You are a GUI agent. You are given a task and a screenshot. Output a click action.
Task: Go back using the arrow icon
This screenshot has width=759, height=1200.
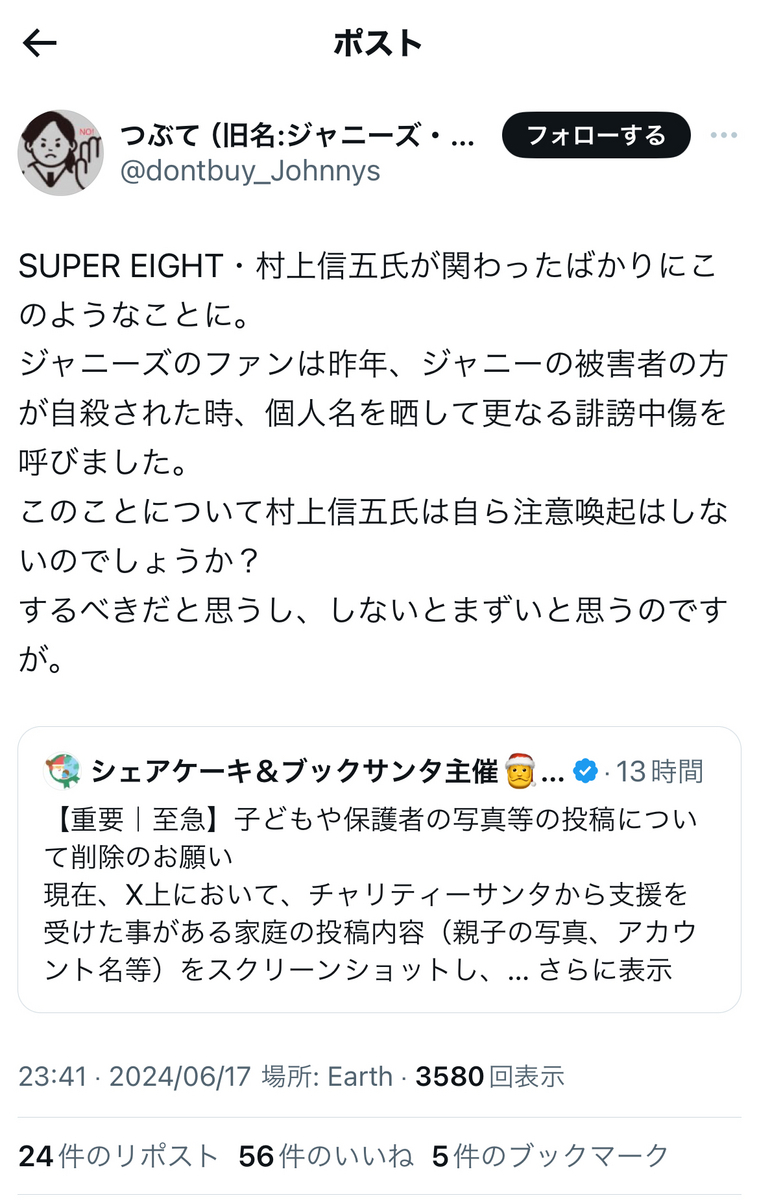(x=40, y=43)
